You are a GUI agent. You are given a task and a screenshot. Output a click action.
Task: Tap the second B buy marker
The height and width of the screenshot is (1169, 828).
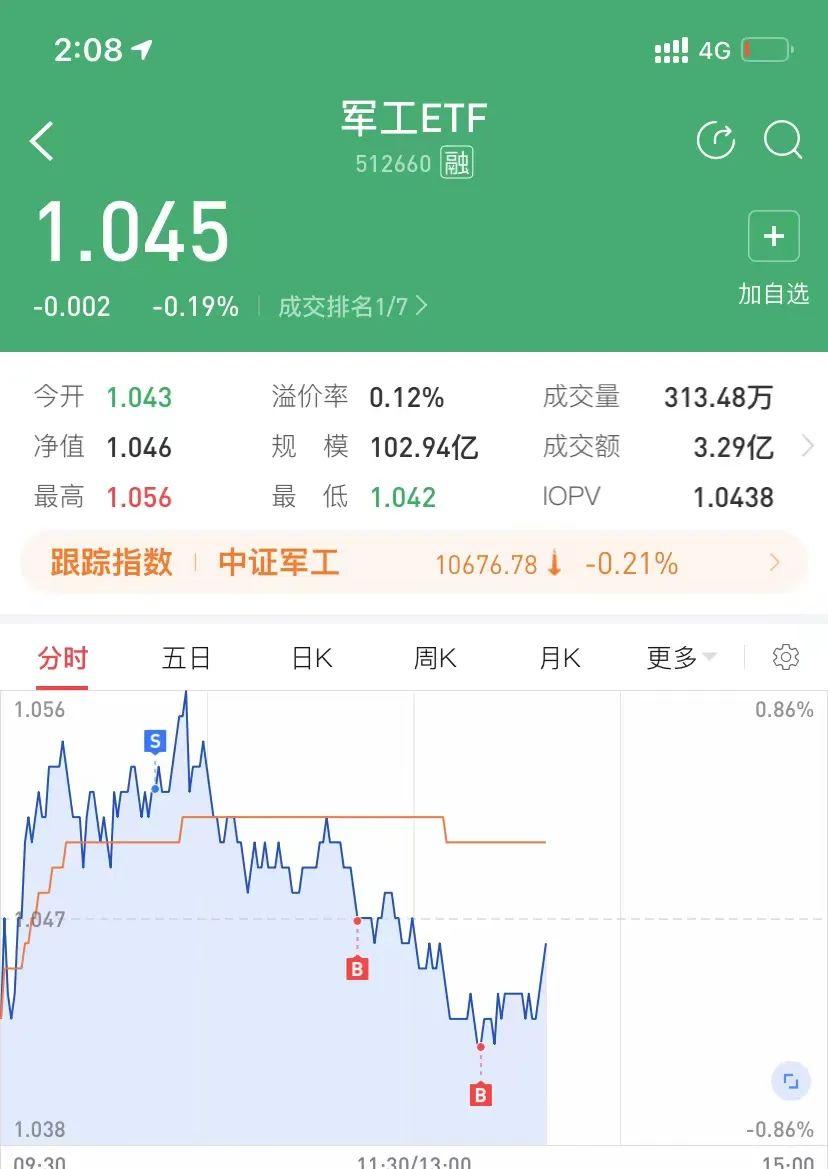(481, 1095)
